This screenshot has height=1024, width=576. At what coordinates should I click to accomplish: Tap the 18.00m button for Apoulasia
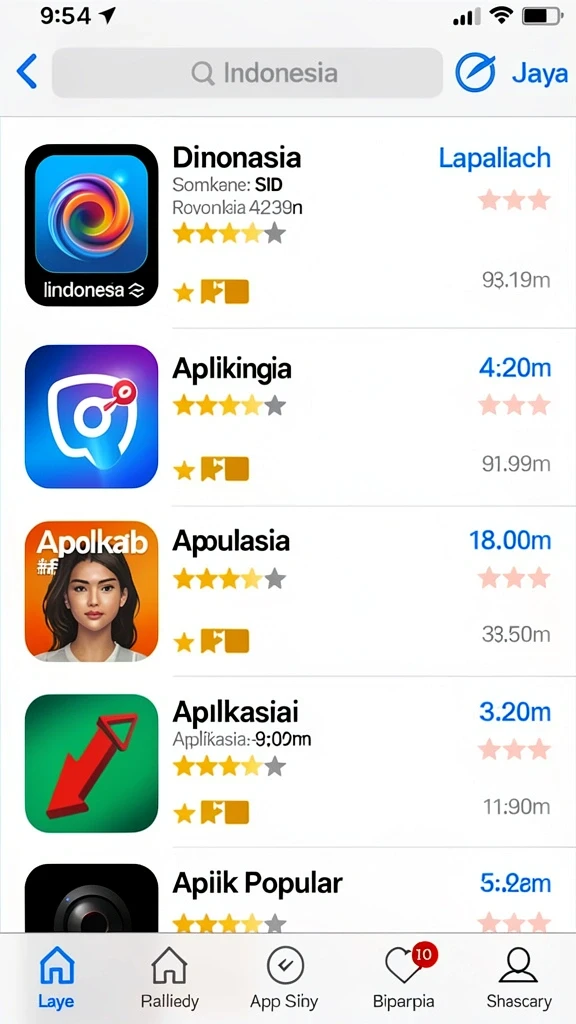[510, 541]
